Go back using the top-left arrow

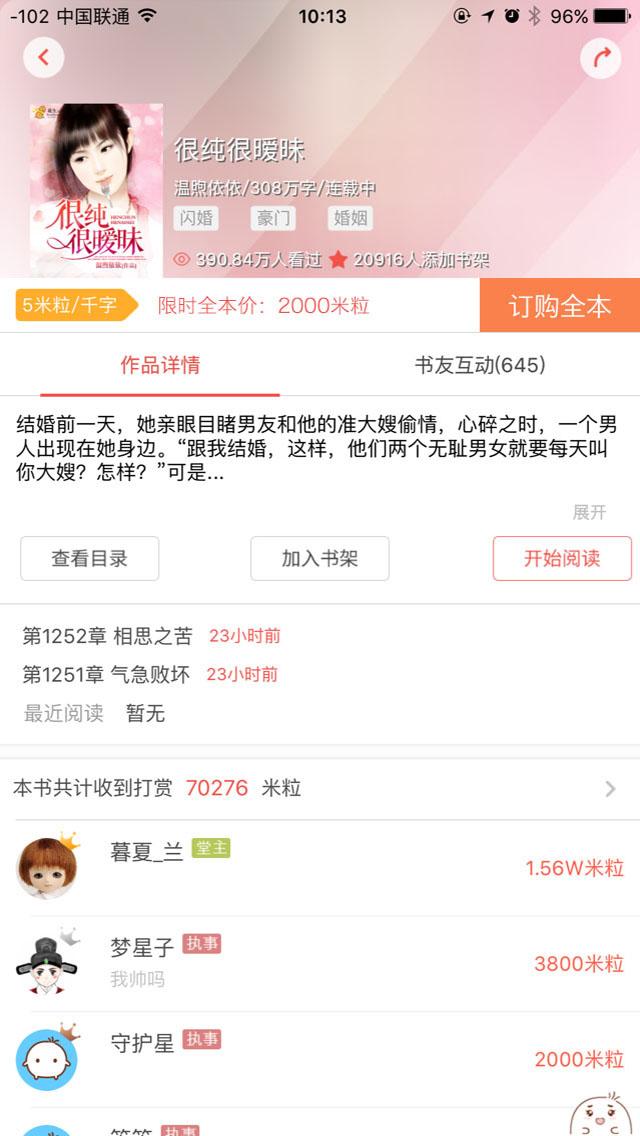[43, 57]
